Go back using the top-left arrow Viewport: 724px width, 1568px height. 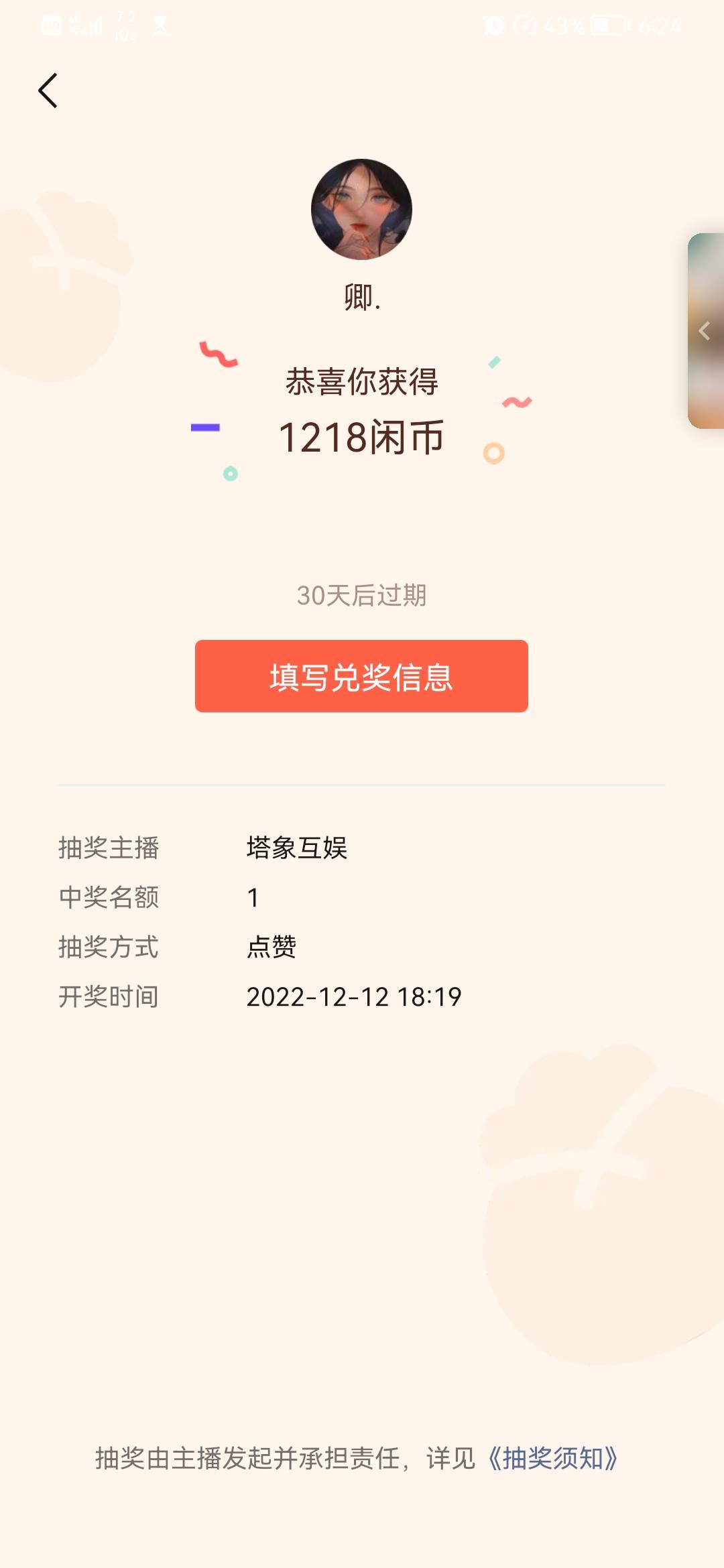[48, 90]
